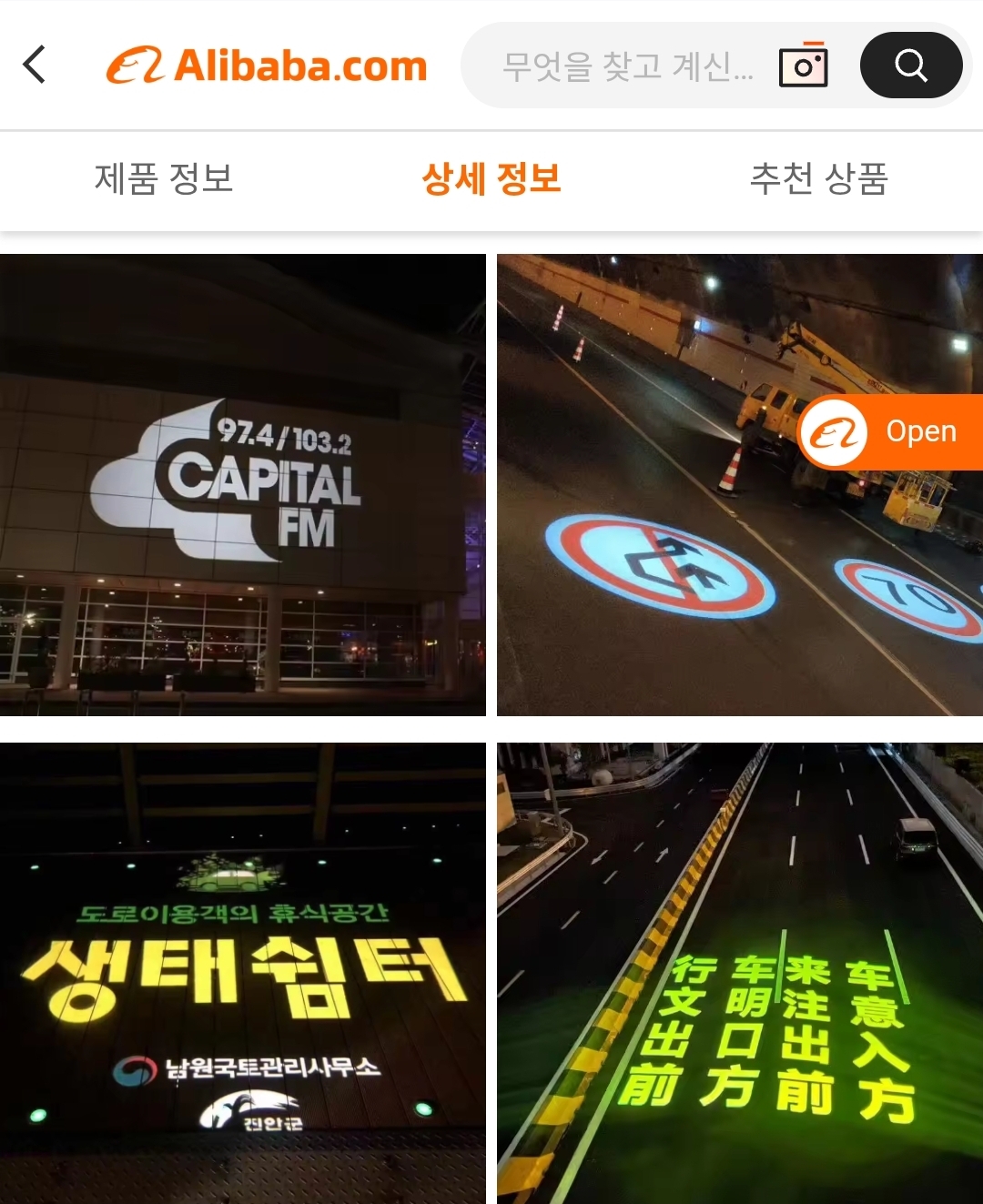View the green highway text projection image
Viewport: 983px width, 1204px height.
pos(739,972)
